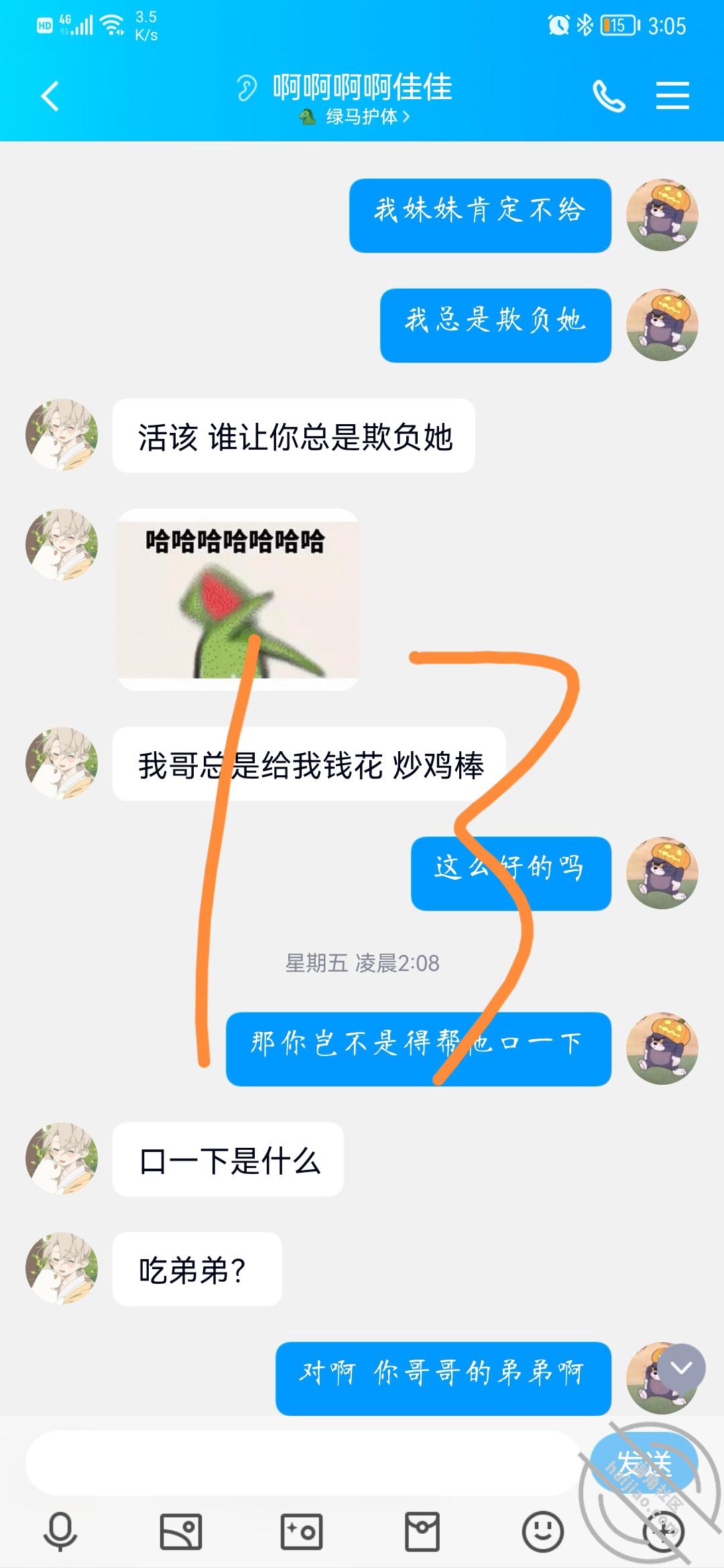Tap the earpiece mode icon beside the name
The height and width of the screenshot is (1568, 724).
[246, 88]
